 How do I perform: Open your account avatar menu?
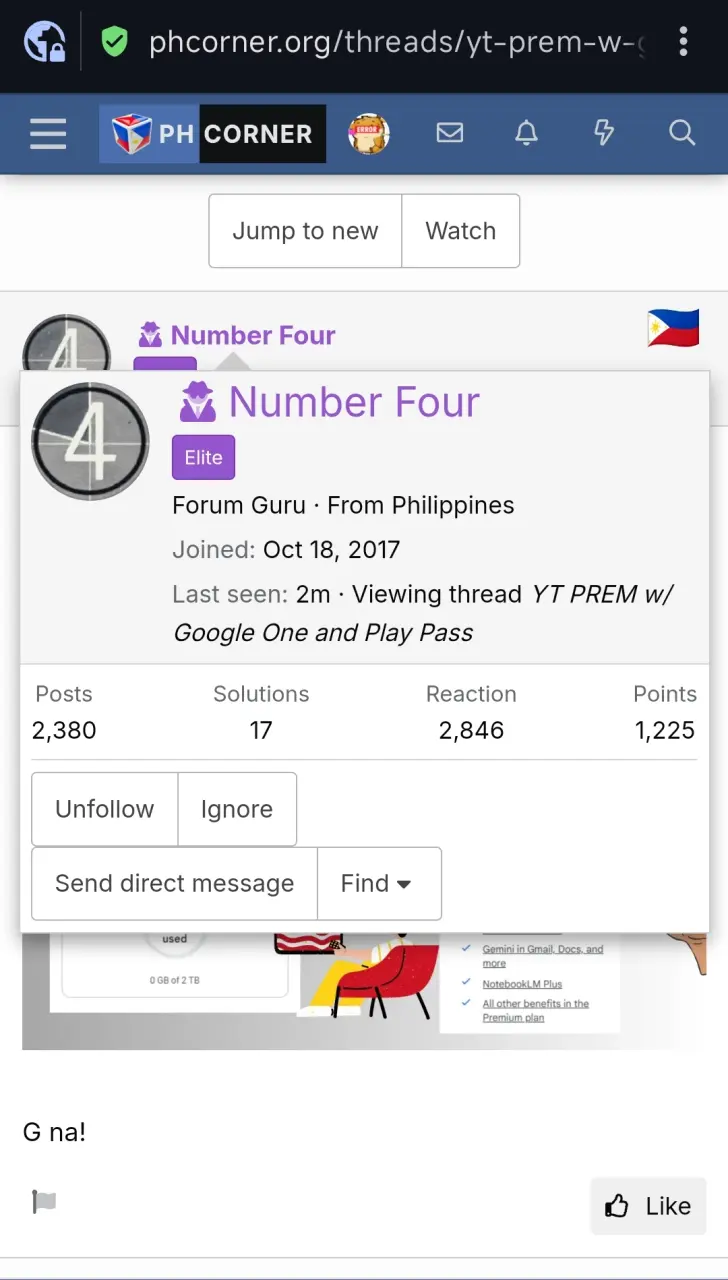click(368, 133)
